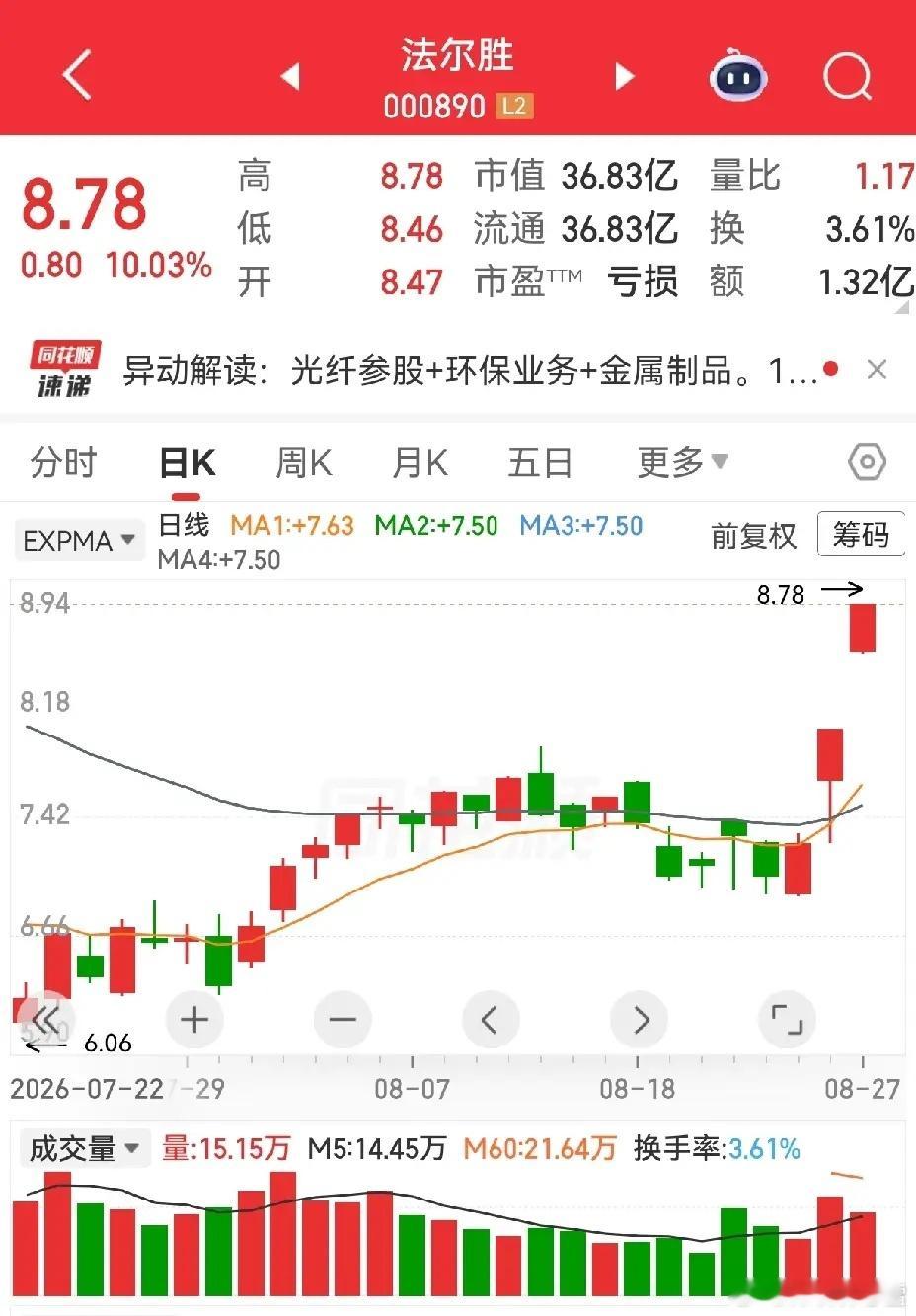Image resolution: width=916 pixels, height=1316 pixels.
Task: Dismiss the 异动解读 banner
Action: click(x=876, y=370)
